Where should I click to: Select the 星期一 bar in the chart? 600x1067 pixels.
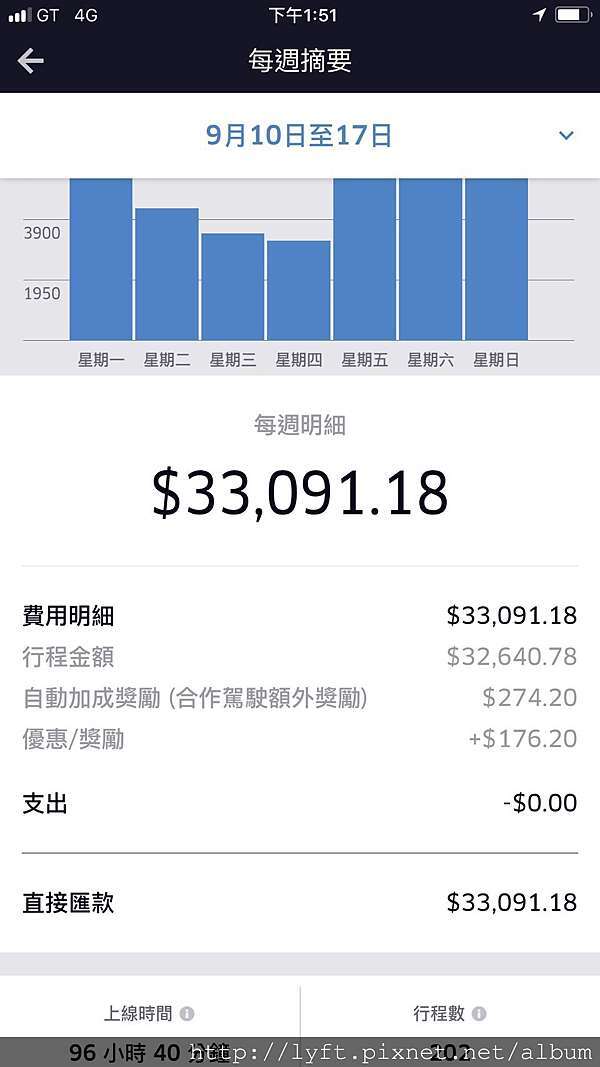[101, 260]
